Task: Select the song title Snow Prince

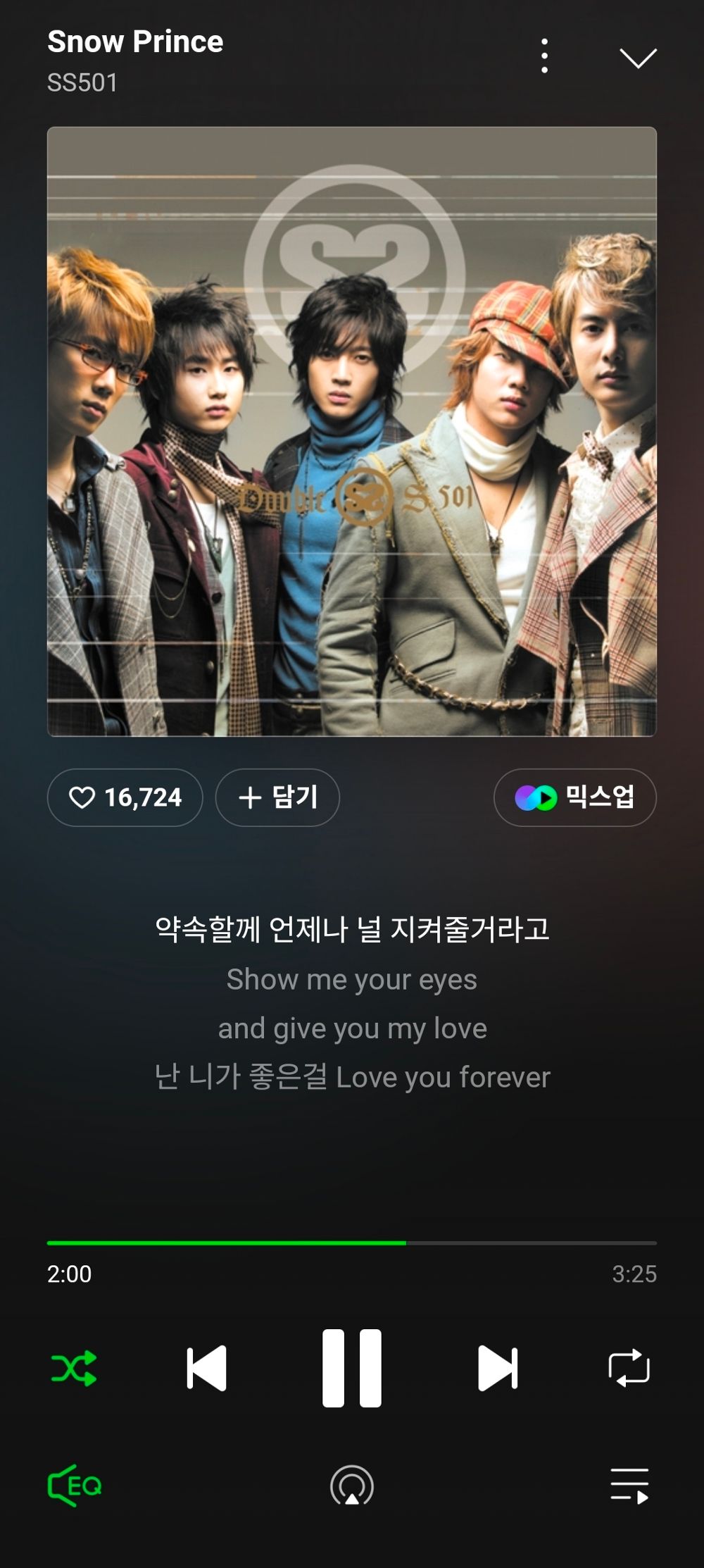Action: click(136, 42)
